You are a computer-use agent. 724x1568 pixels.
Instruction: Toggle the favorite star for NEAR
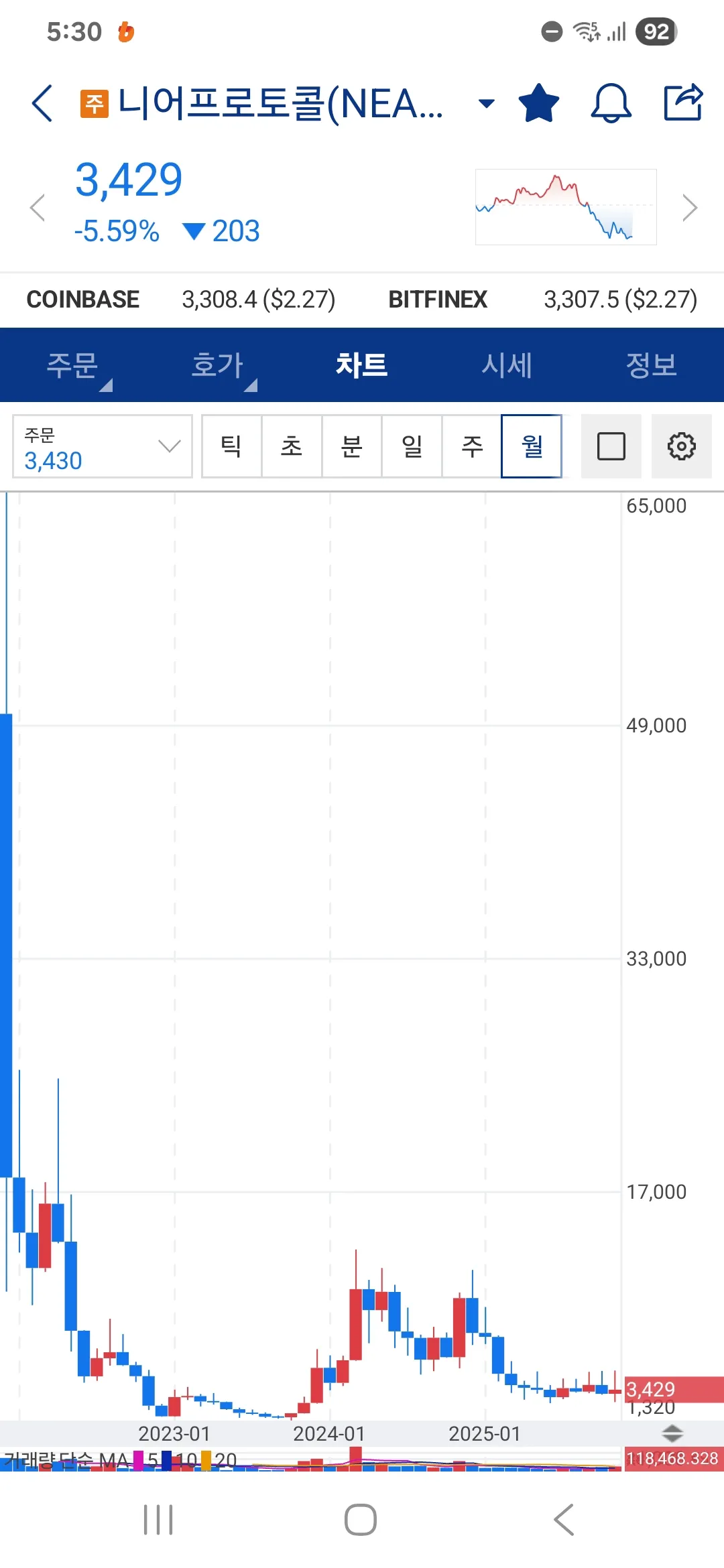pyautogui.click(x=539, y=103)
